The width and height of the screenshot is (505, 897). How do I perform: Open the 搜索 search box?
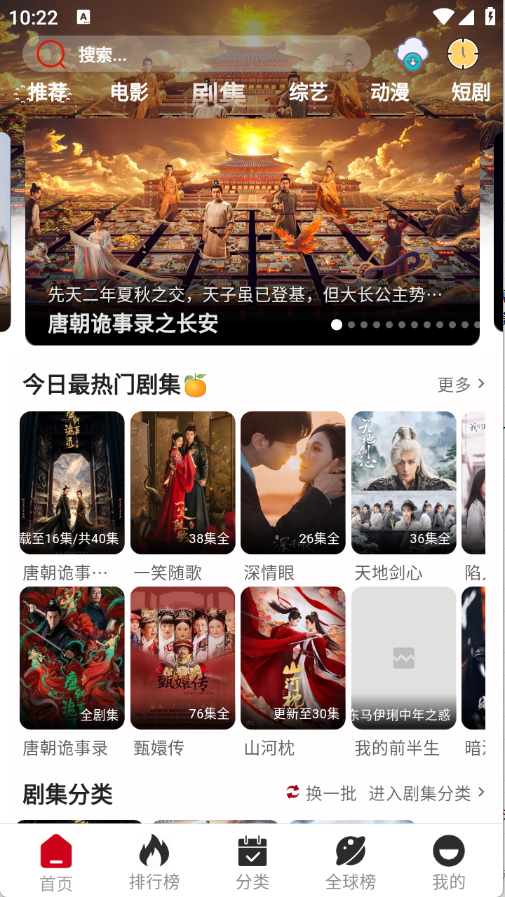pos(196,54)
